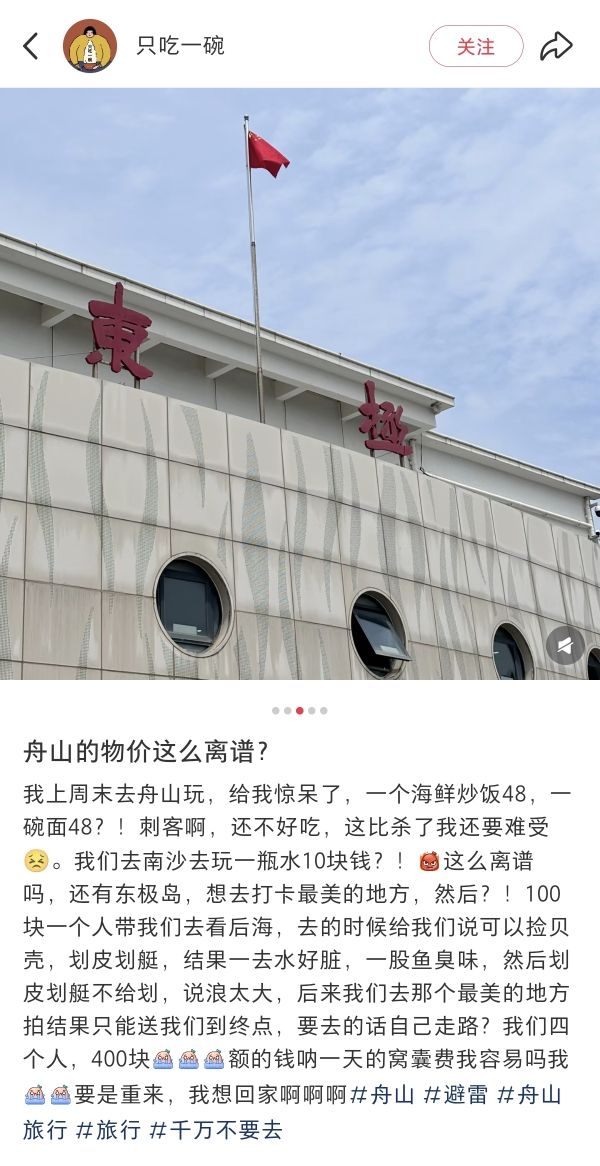600x1166 pixels.
Task: Follow the author with 关注 button
Action: 476,46
